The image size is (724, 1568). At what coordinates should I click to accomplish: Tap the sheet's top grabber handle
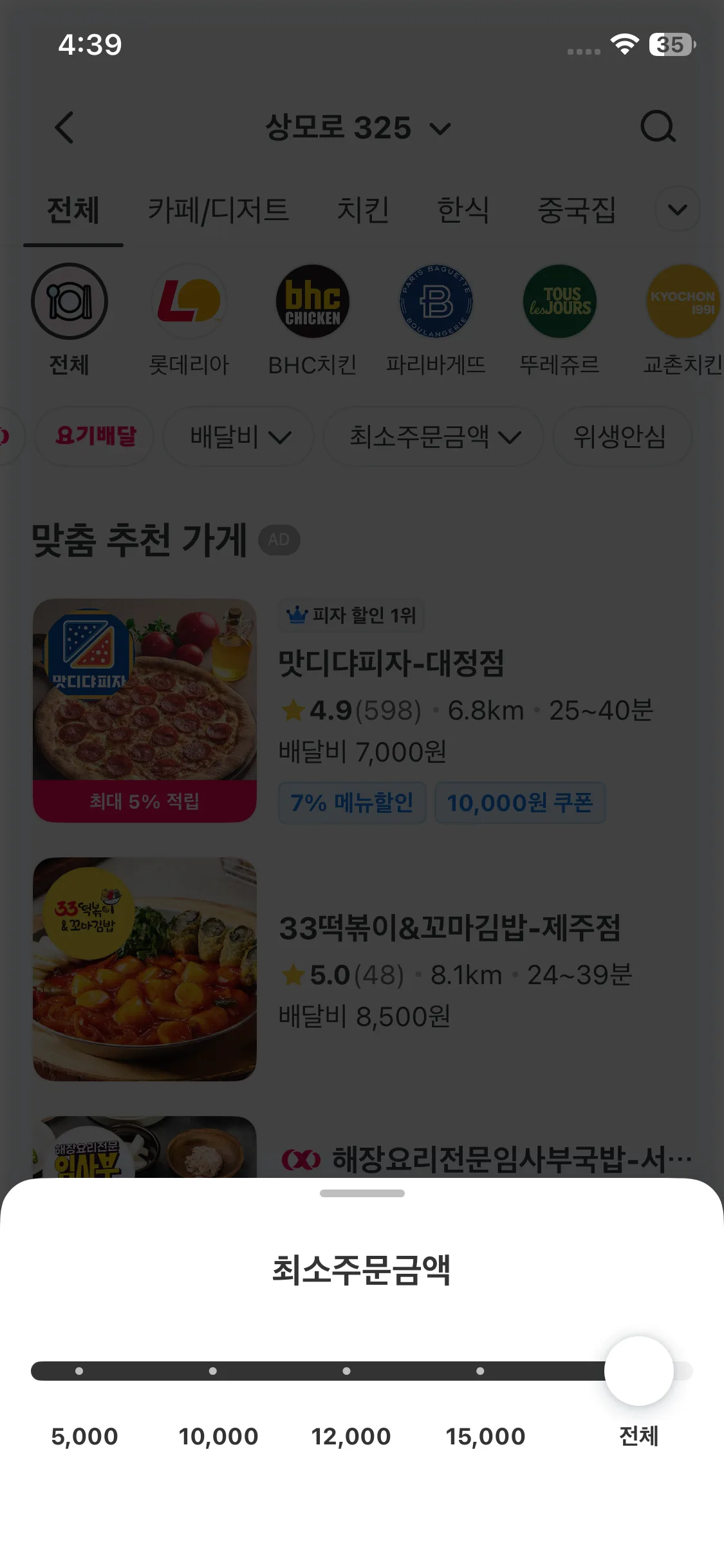362,1193
